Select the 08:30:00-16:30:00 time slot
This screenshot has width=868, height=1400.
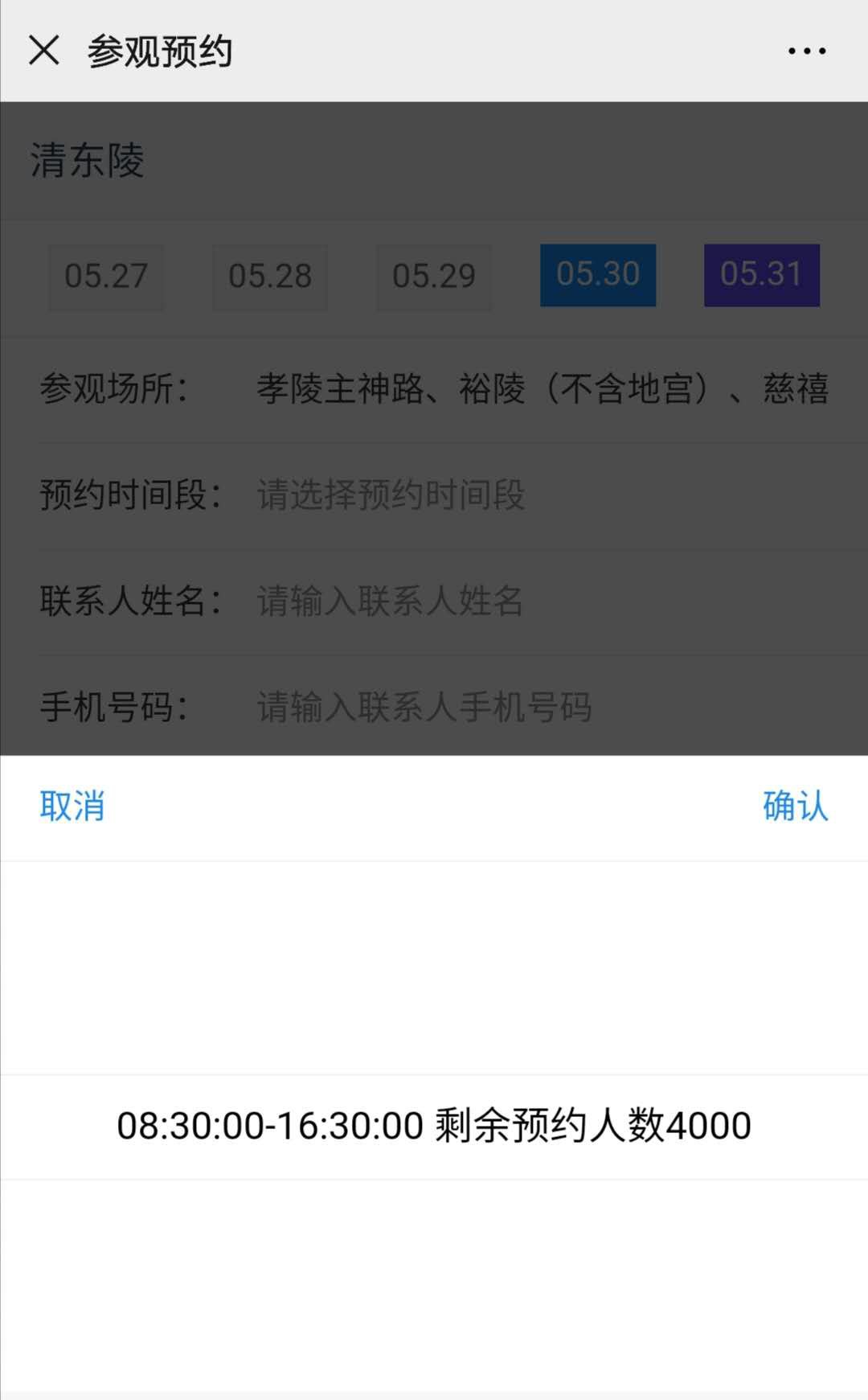[x=434, y=1126]
